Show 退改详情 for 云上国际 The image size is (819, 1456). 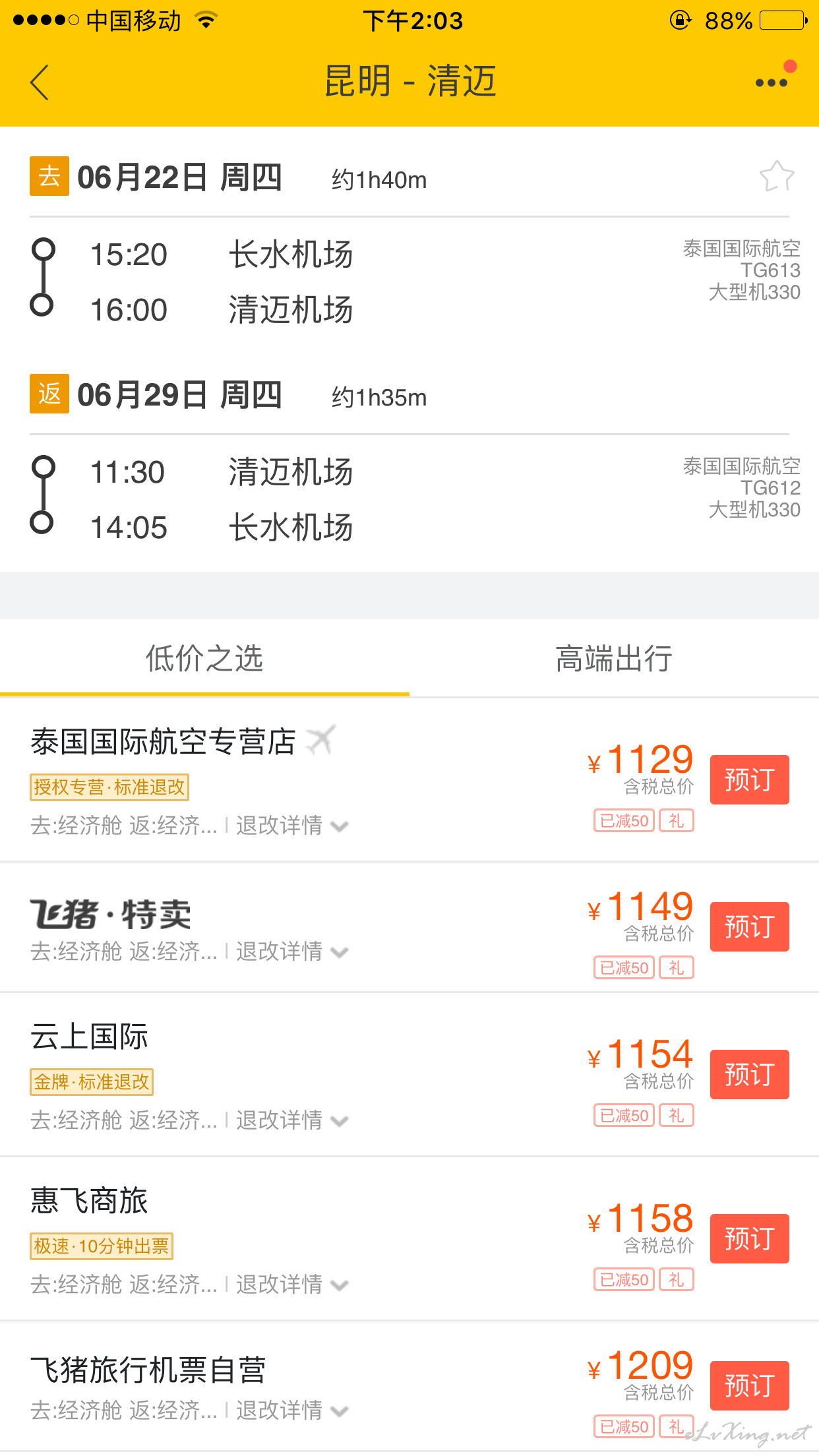click(292, 1120)
